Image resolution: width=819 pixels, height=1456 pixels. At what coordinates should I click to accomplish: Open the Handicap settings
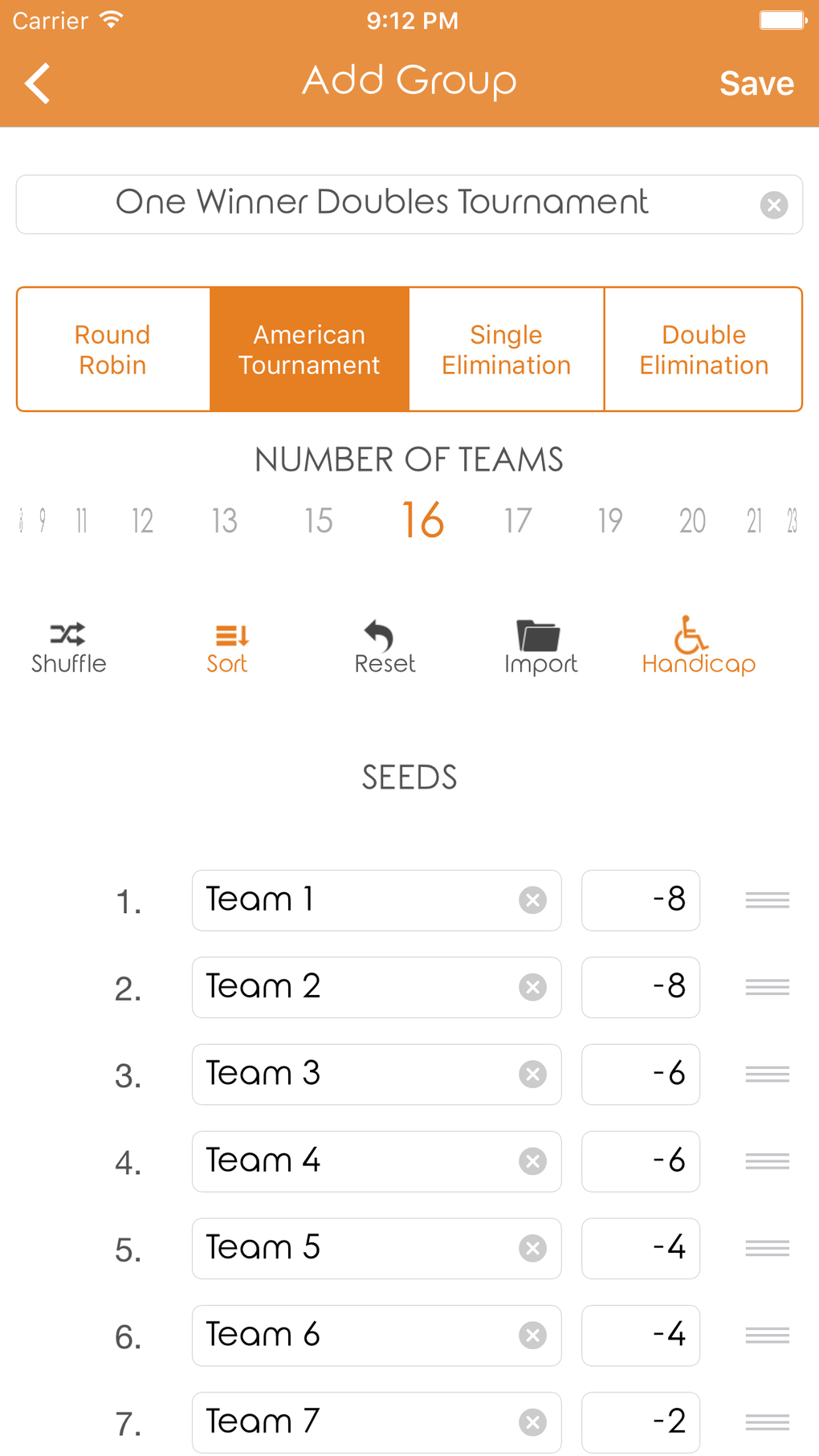point(698,646)
